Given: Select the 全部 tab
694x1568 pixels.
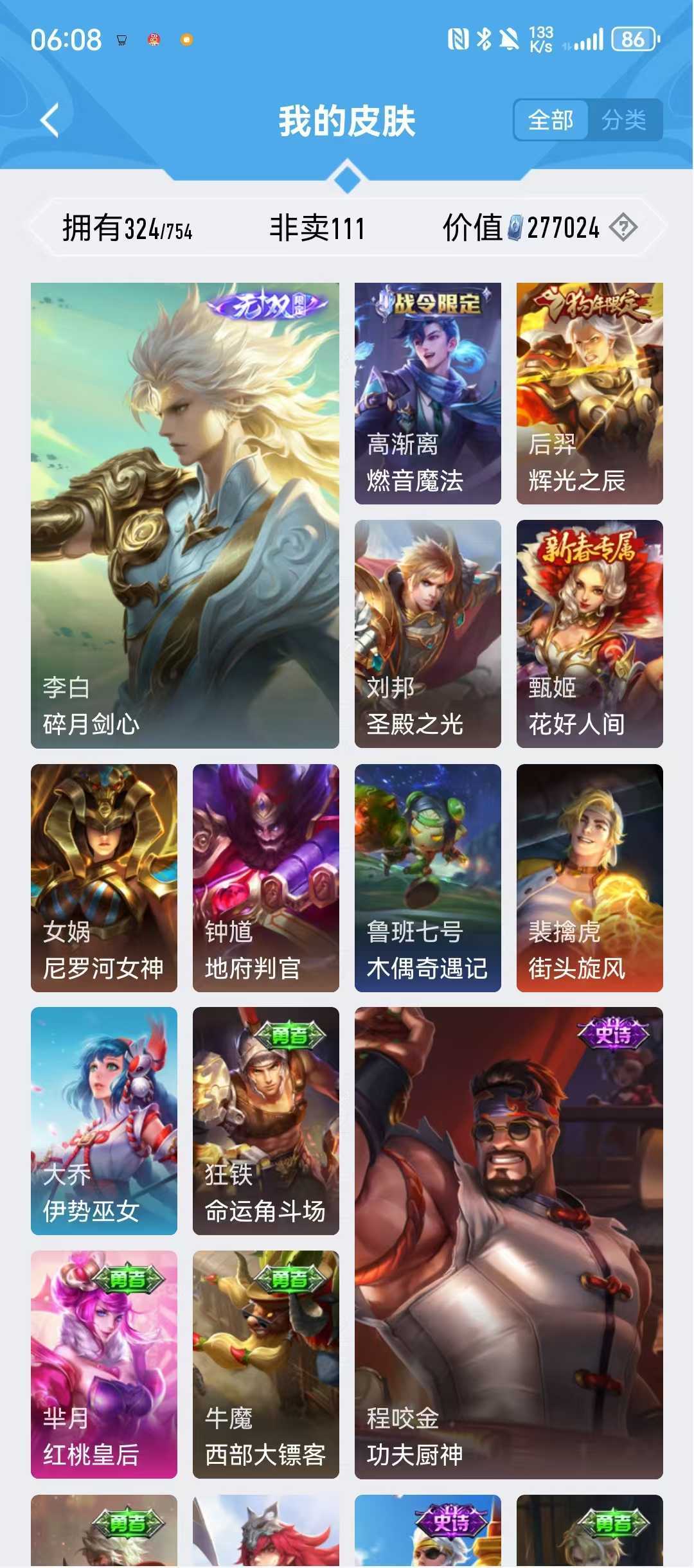Looking at the screenshot, I should 551,120.
